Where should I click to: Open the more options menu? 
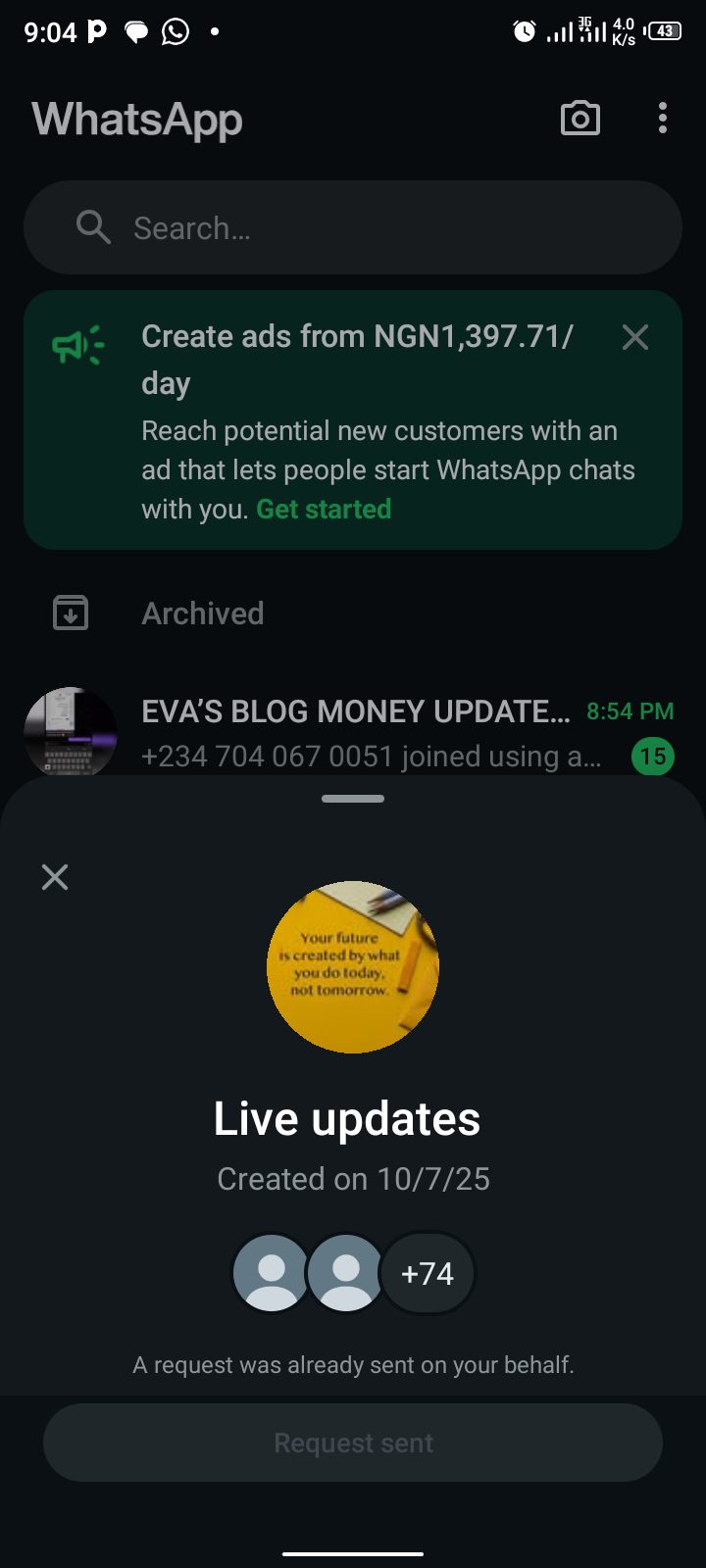[x=663, y=119]
